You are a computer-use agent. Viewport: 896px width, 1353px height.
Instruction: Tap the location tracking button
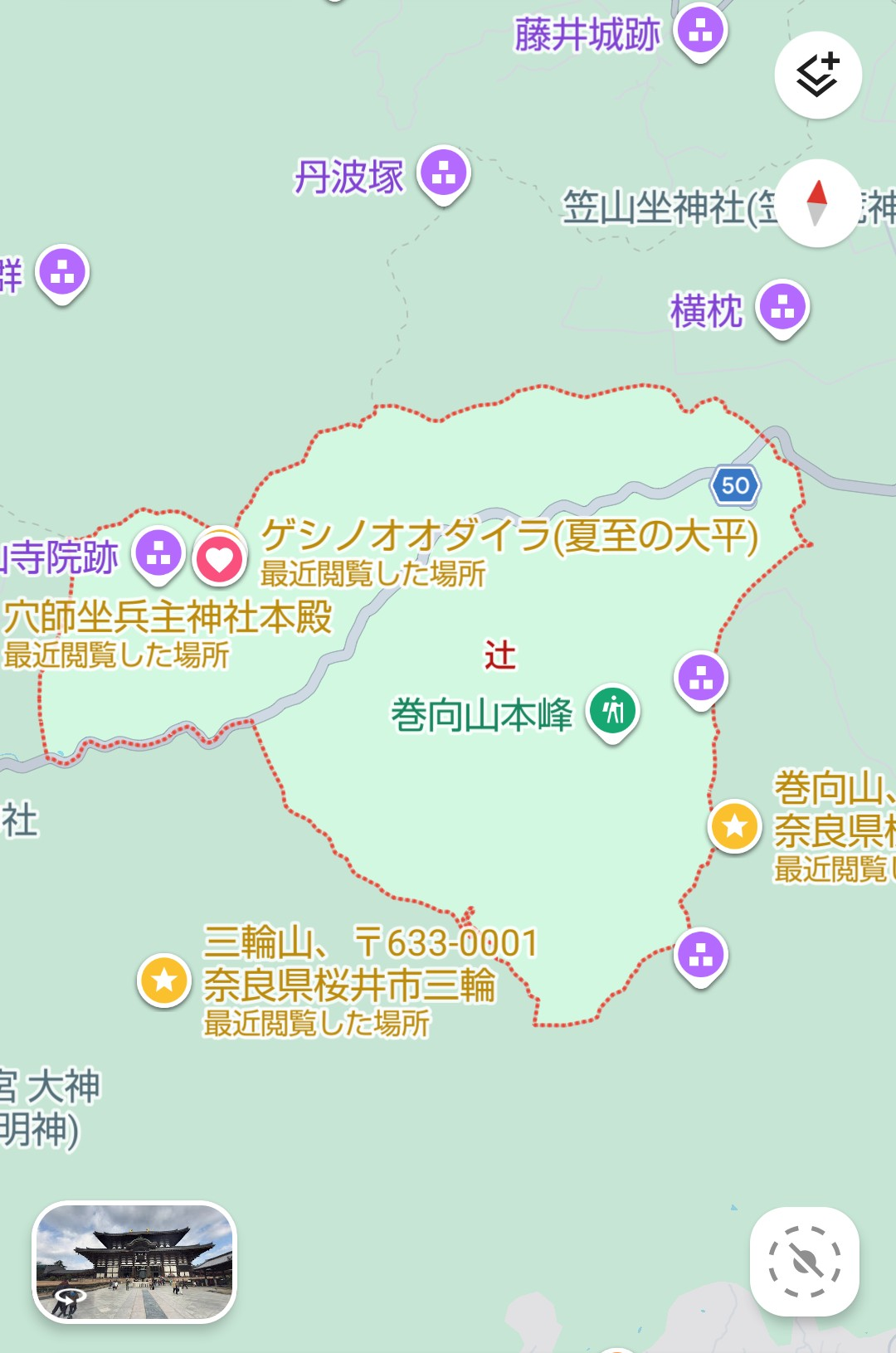[x=804, y=1261]
